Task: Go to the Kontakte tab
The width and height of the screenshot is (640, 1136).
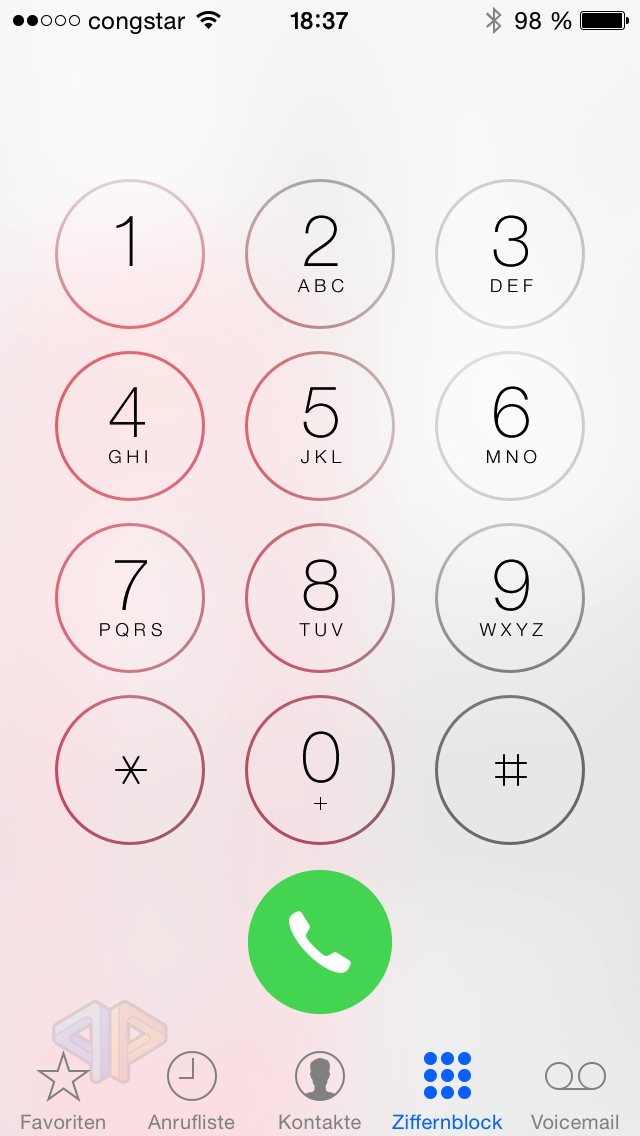Action: (320, 1091)
